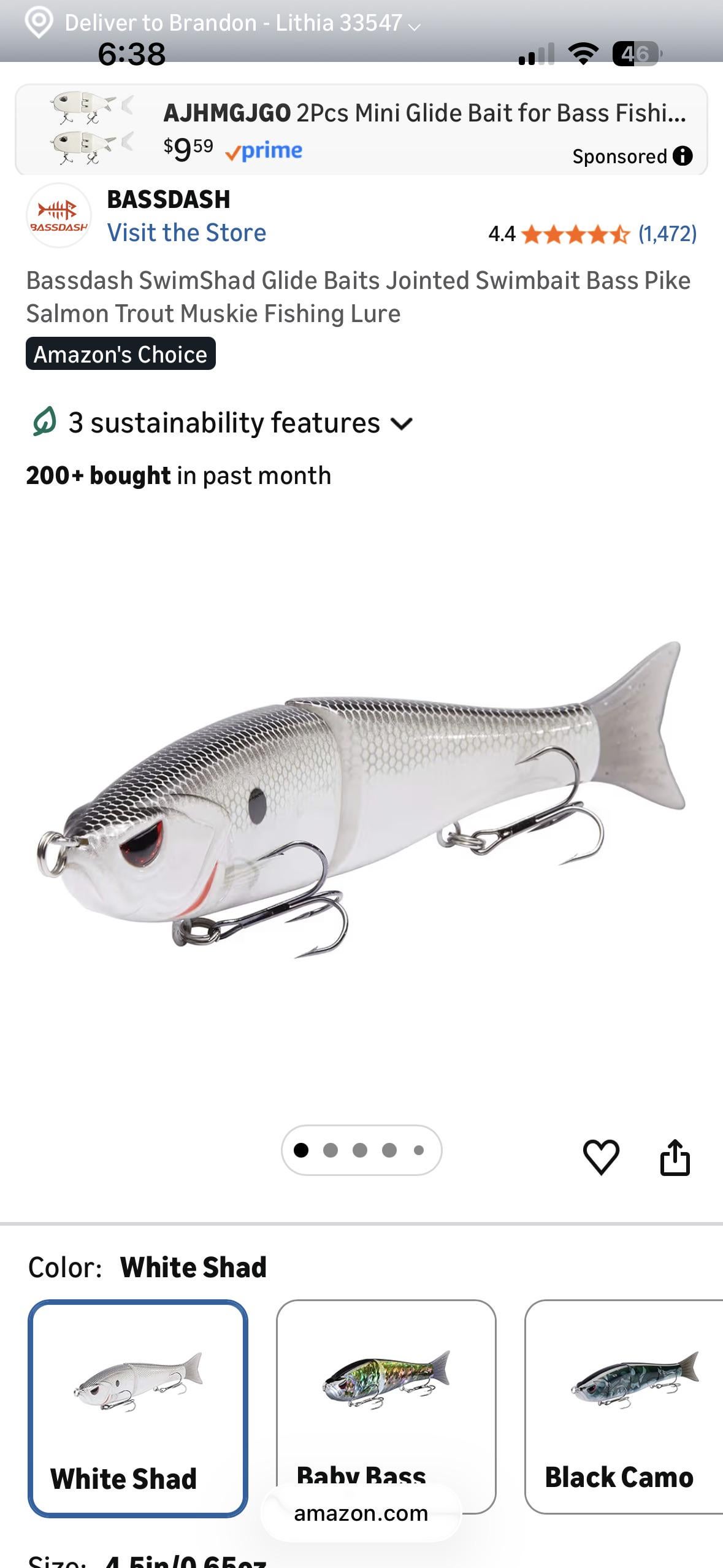Tap the image page indicator dots
Image resolution: width=723 pixels, height=1568 pixels.
pos(361,1150)
